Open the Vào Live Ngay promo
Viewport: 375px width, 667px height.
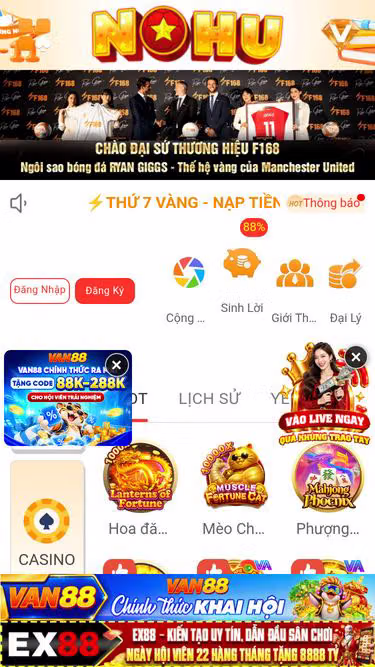coord(324,398)
